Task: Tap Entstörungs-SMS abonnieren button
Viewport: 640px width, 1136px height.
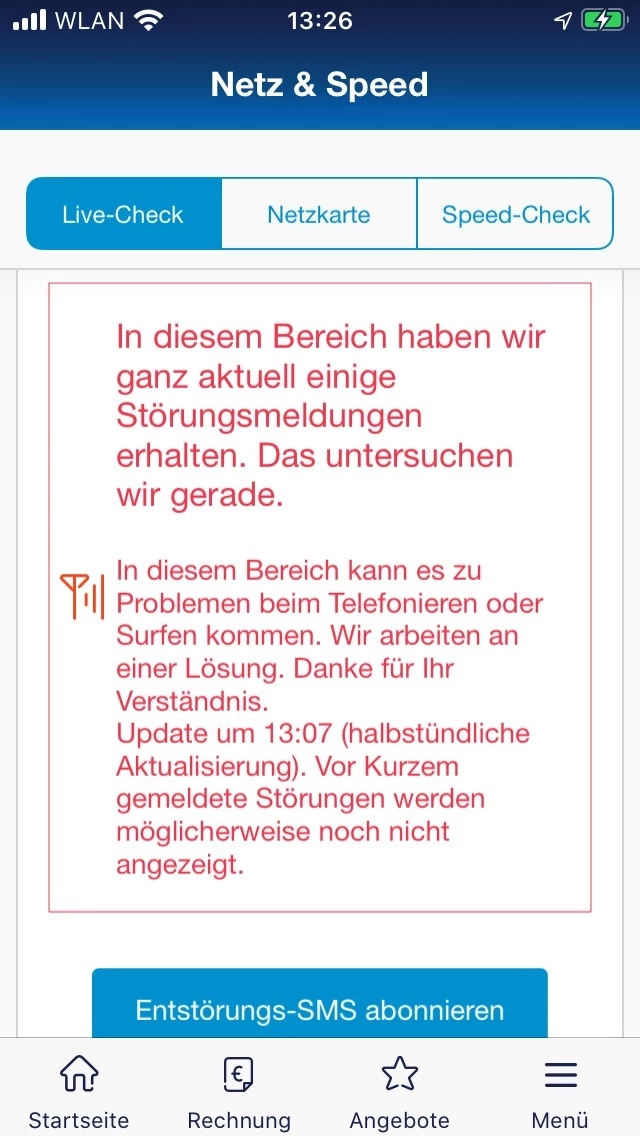Action: pyautogui.click(x=320, y=1008)
